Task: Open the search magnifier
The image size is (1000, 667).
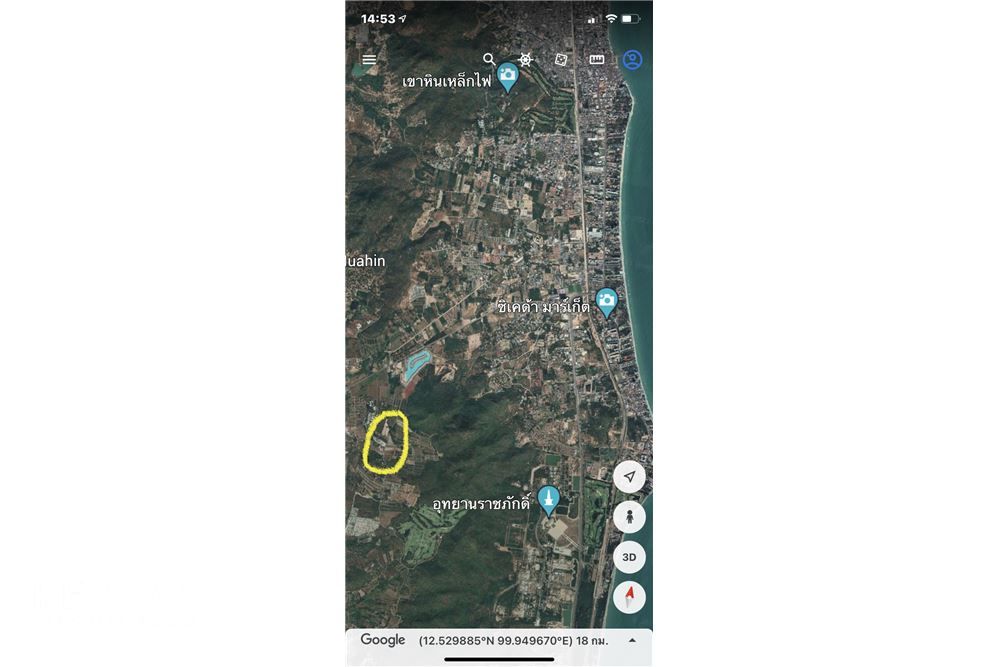Action: 489,60
